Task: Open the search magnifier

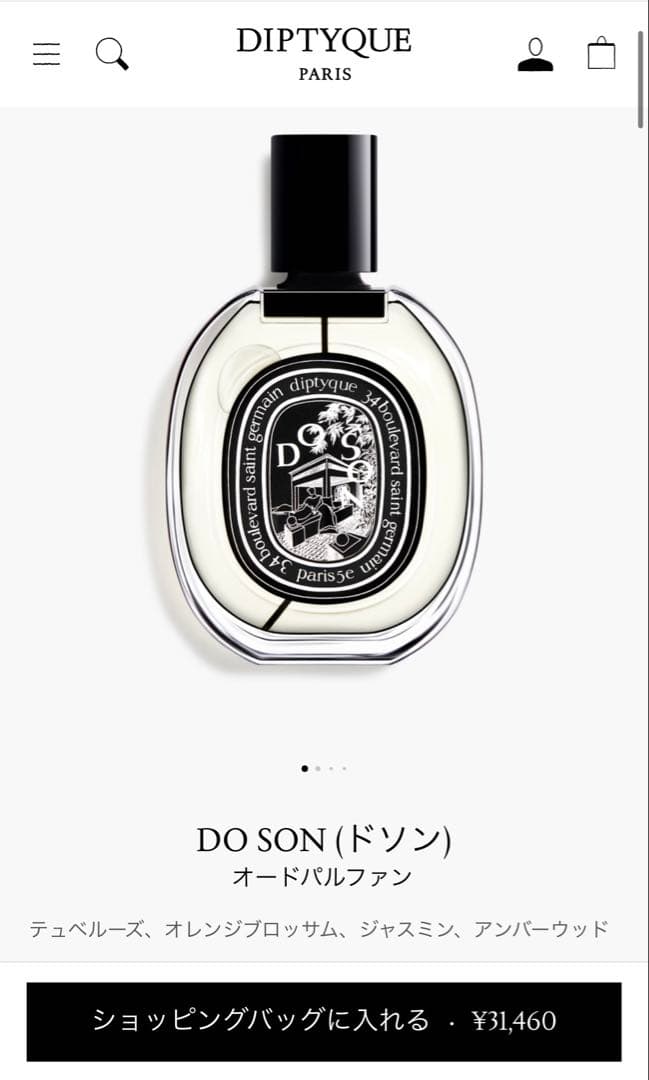Action: (112, 54)
